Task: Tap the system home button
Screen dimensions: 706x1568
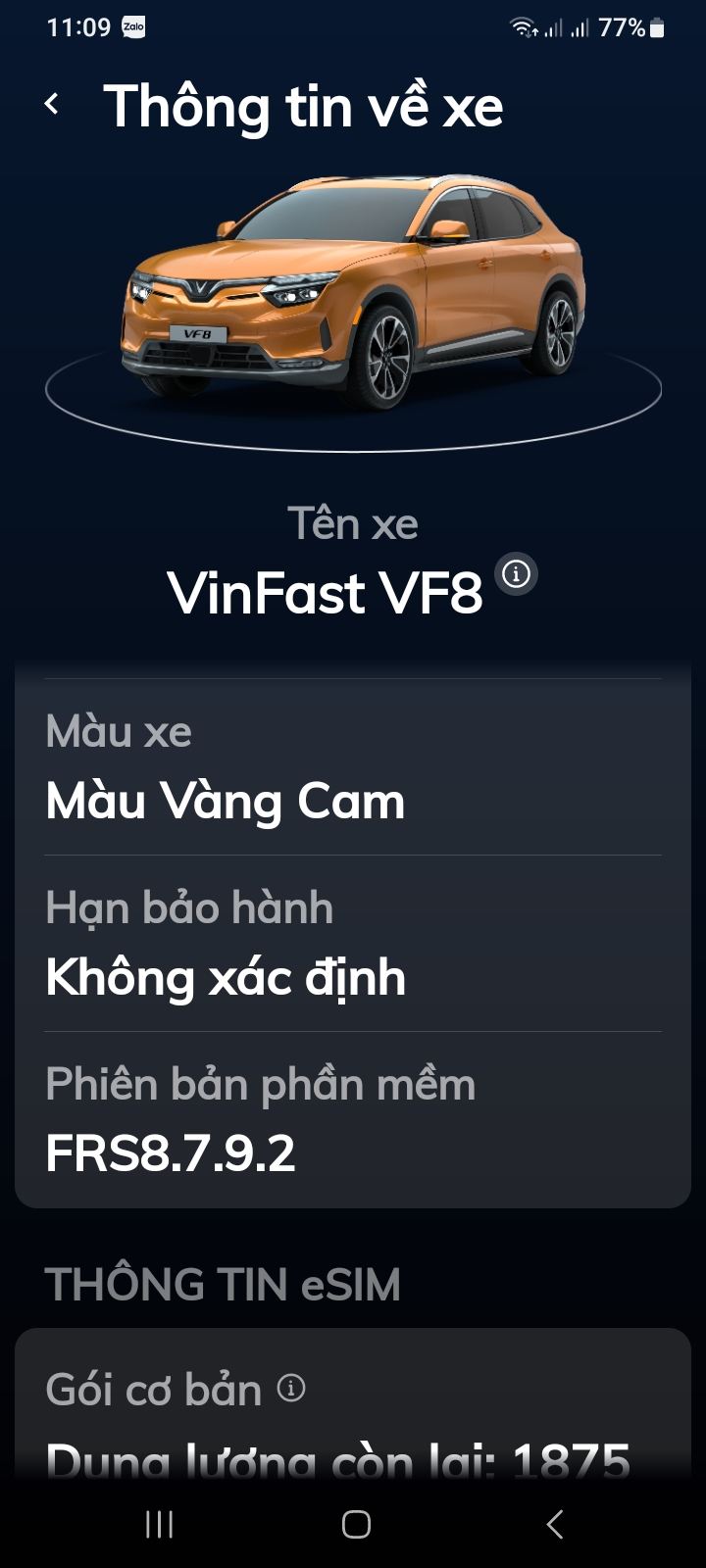Action: point(355,1524)
